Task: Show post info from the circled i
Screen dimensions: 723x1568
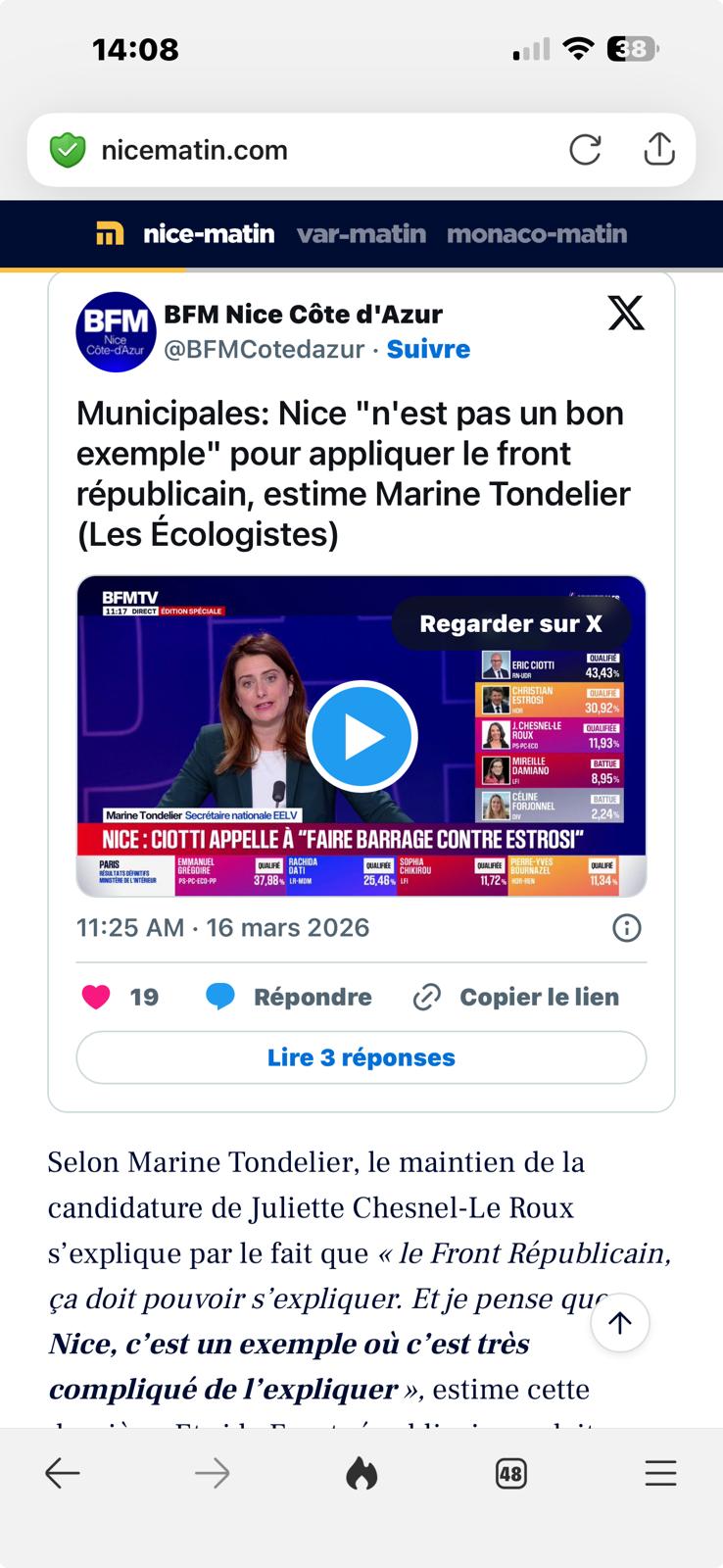Action: 626,927
